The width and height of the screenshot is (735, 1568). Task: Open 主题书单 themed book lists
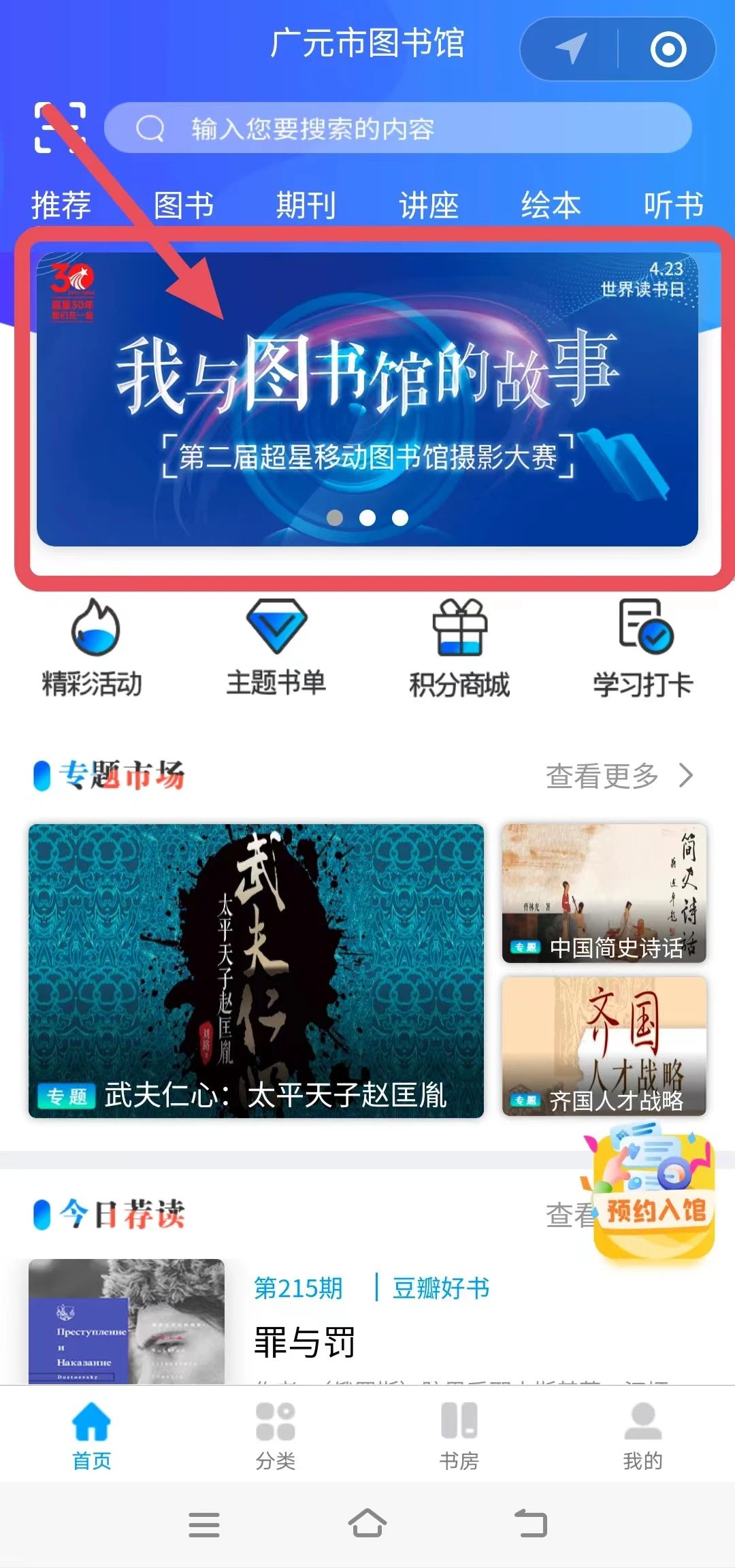pos(276,650)
